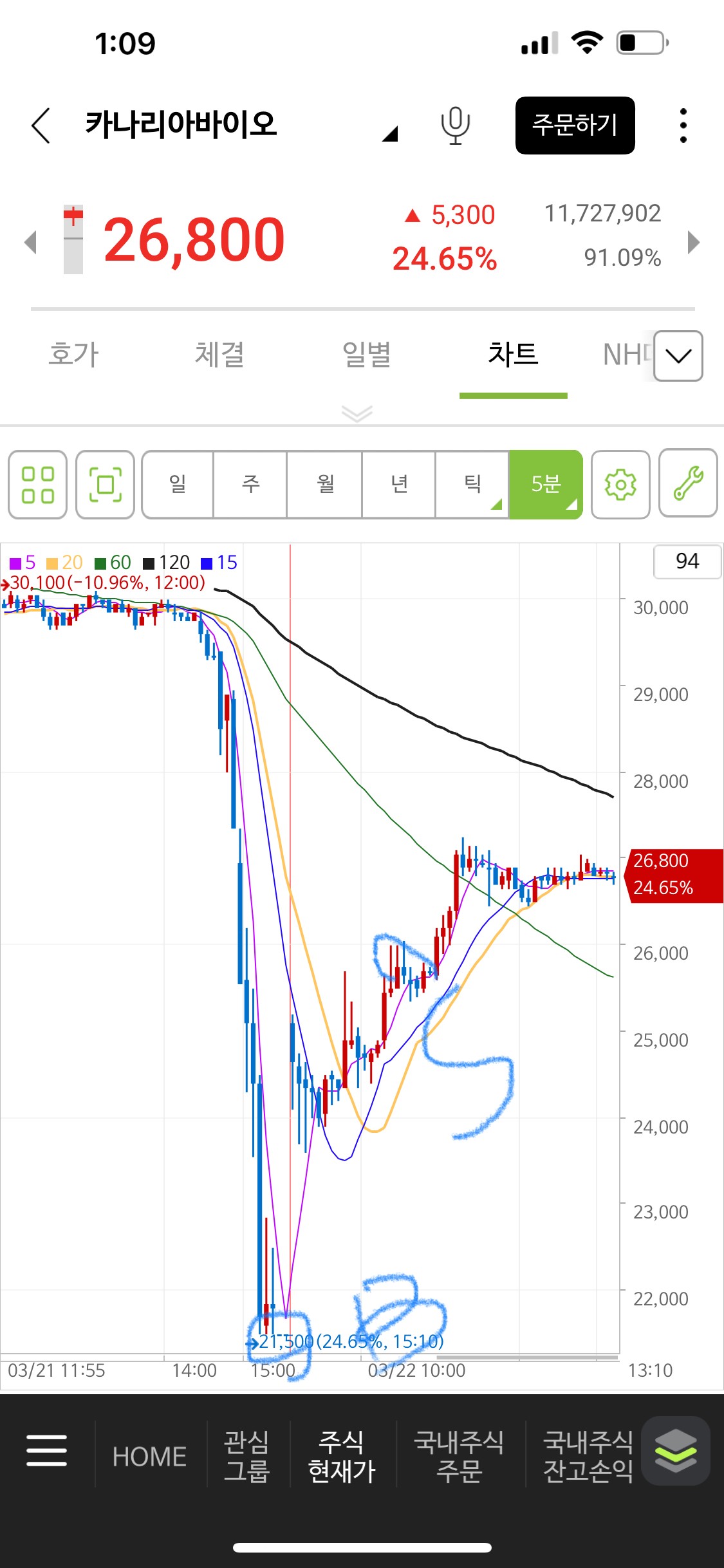The image size is (724, 1568).
Task: Select the 틱 tick chart option
Action: pyautogui.click(x=472, y=484)
